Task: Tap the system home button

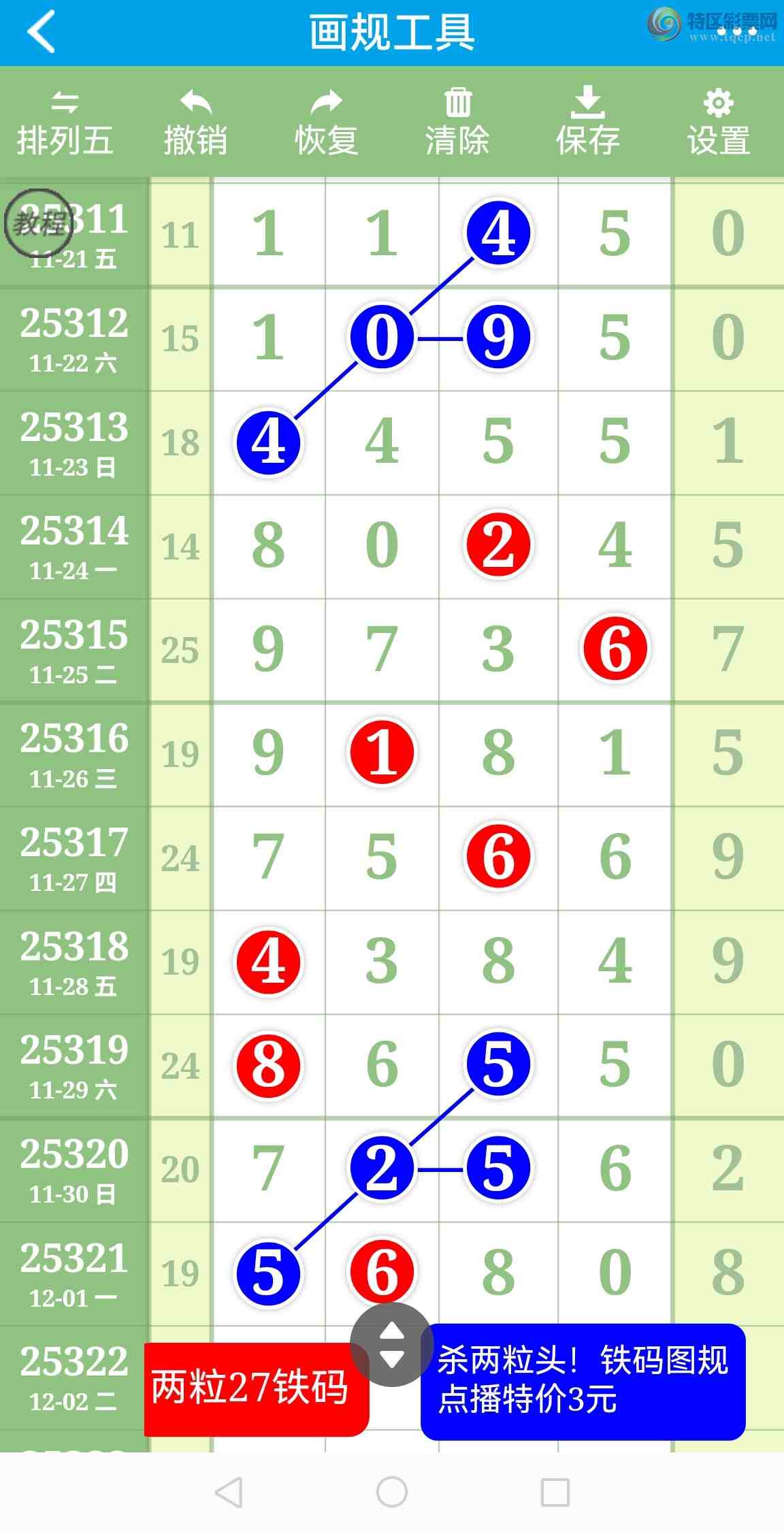Action: (x=391, y=1492)
